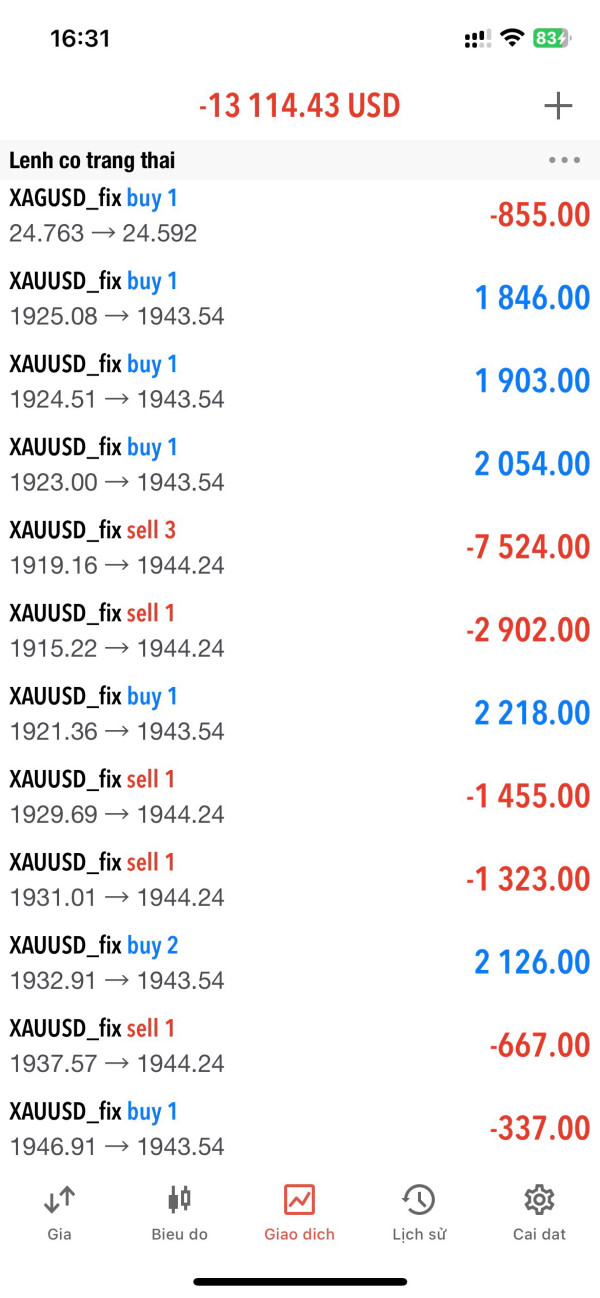Open XAUUSD_fix buy position opened at 1925.08
Viewport: 600px width, 1298px height.
pos(300,299)
